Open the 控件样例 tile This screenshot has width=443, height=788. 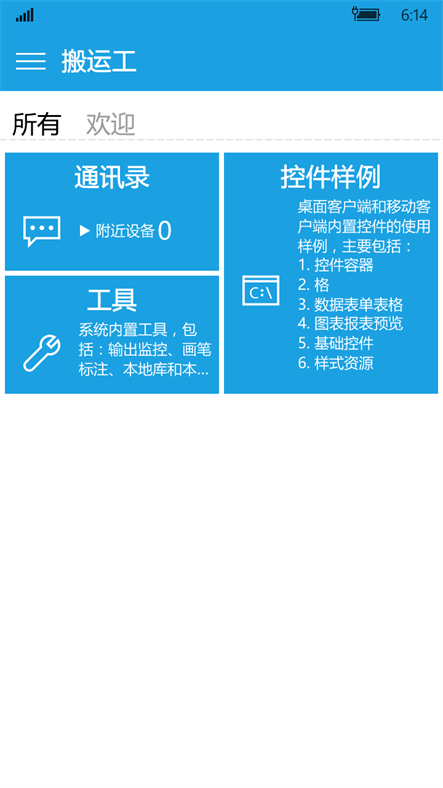331,273
